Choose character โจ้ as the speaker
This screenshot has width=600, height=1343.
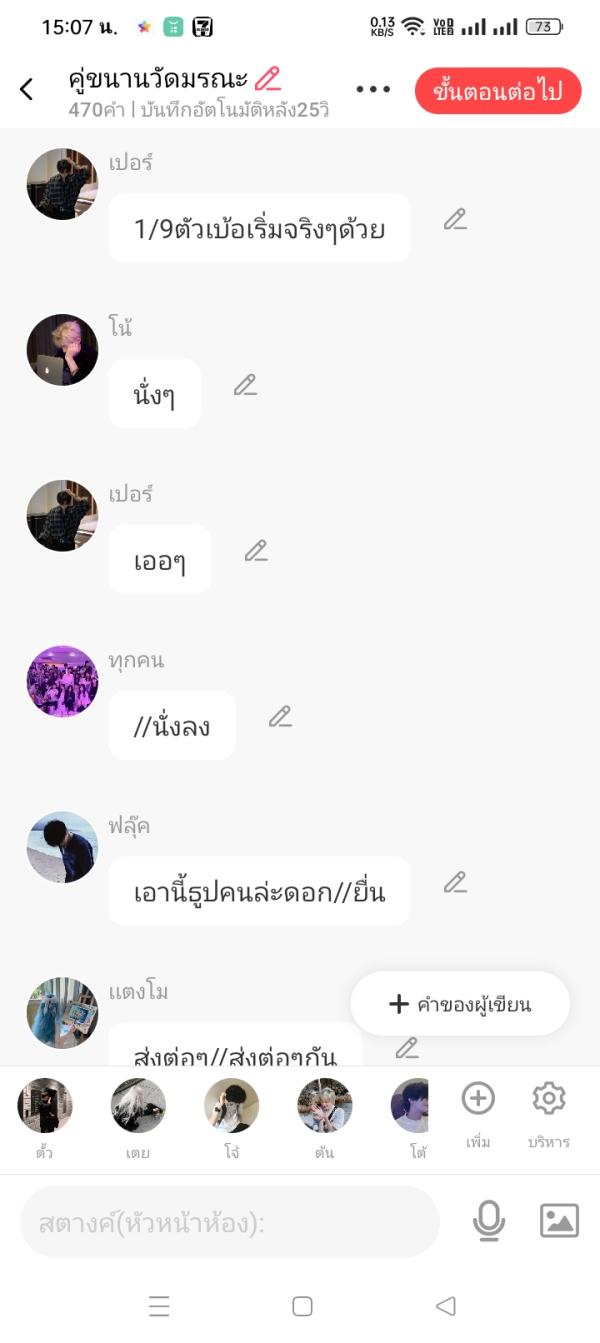[231, 1106]
